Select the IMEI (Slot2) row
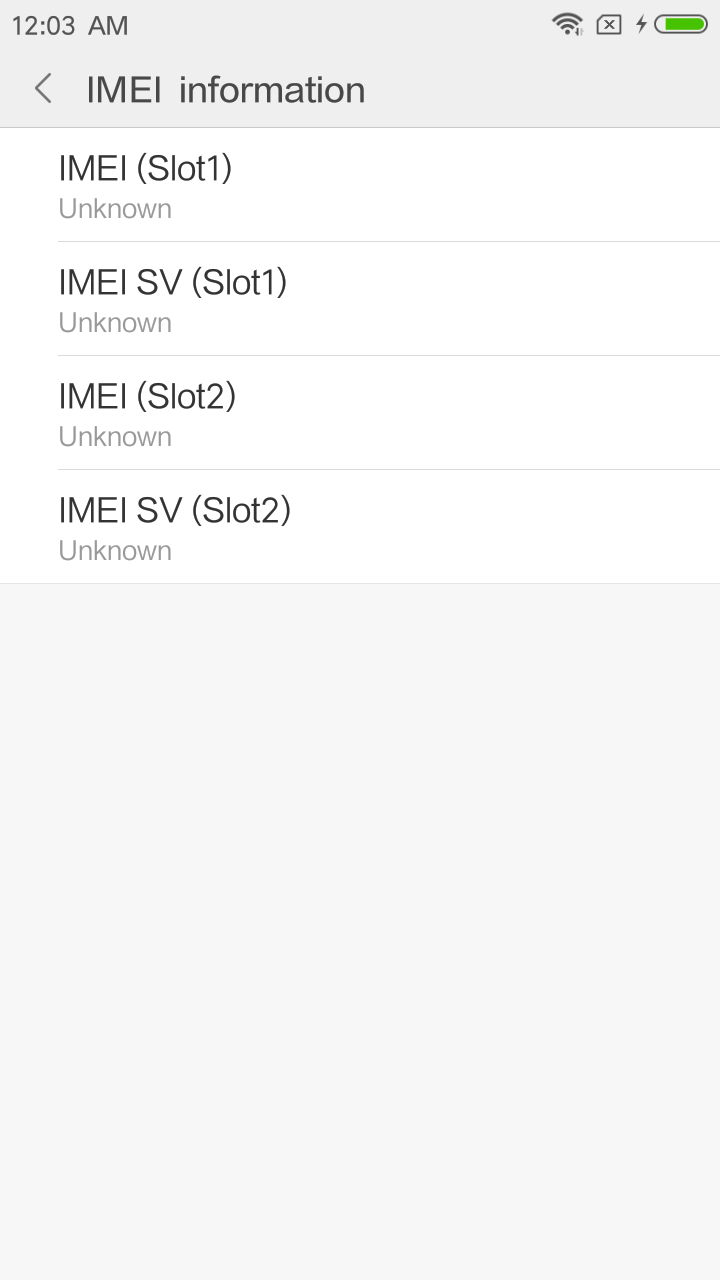 point(360,413)
